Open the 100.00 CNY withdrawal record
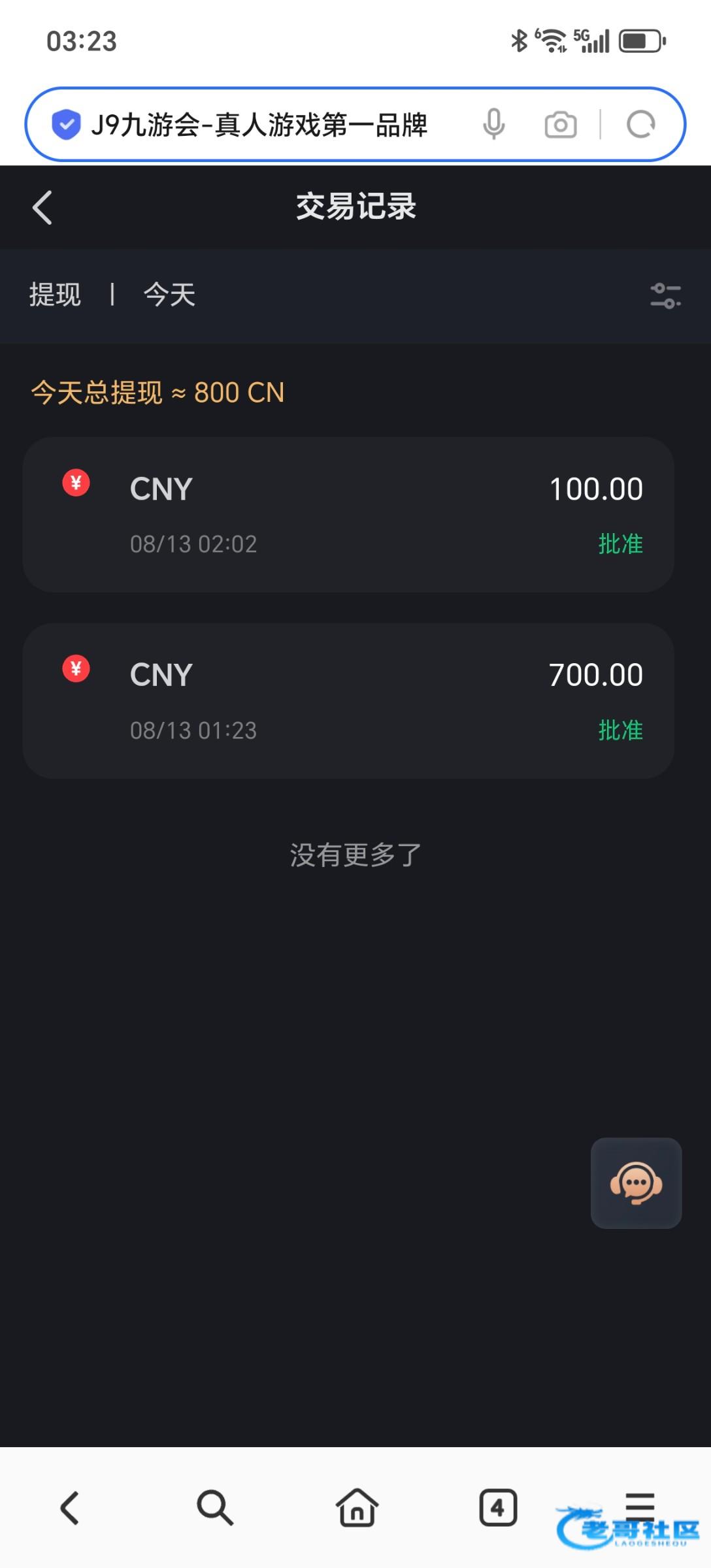Screen dimensions: 711x1568 [348, 515]
